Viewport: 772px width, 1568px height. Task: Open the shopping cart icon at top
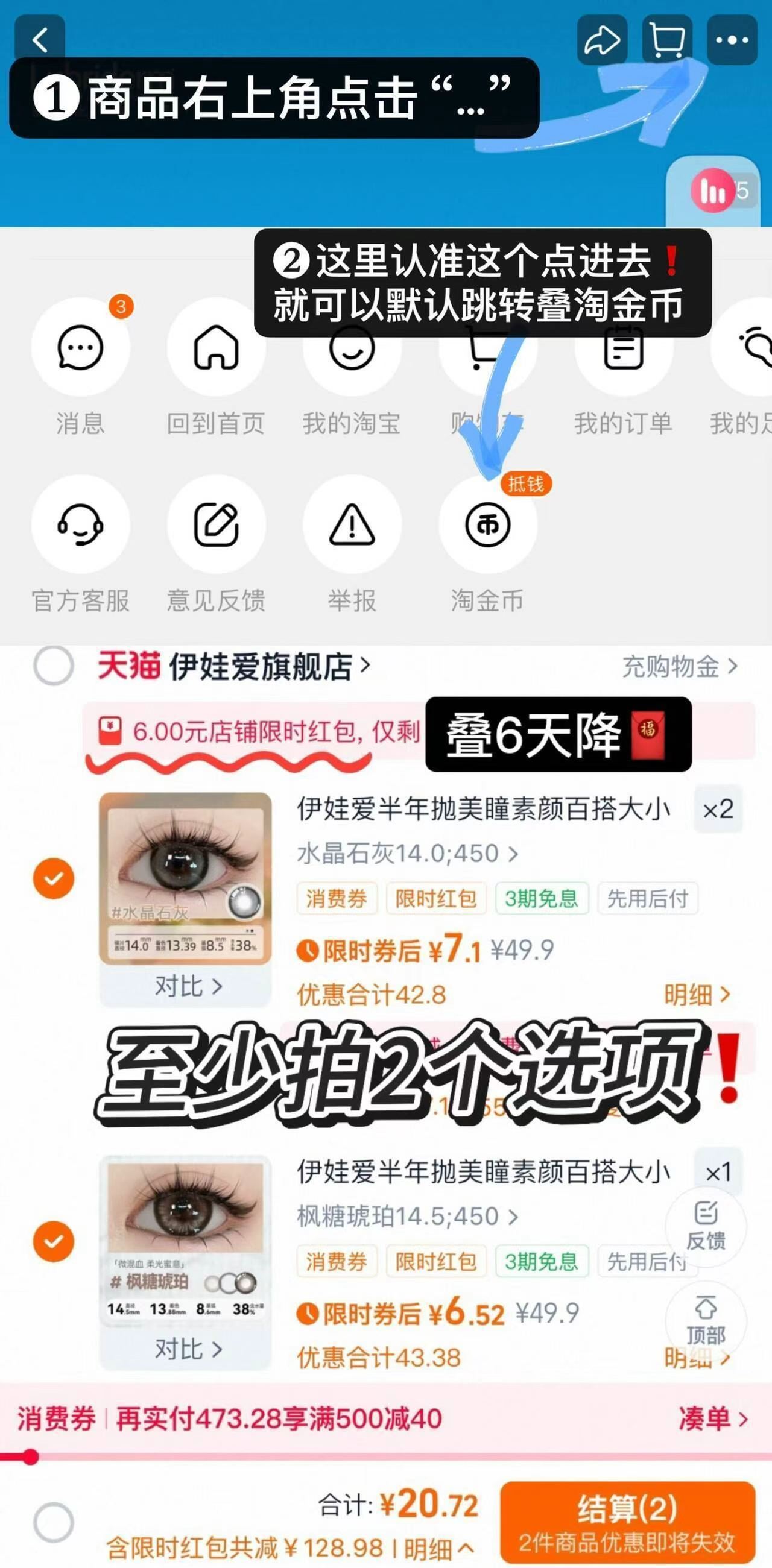point(666,40)
